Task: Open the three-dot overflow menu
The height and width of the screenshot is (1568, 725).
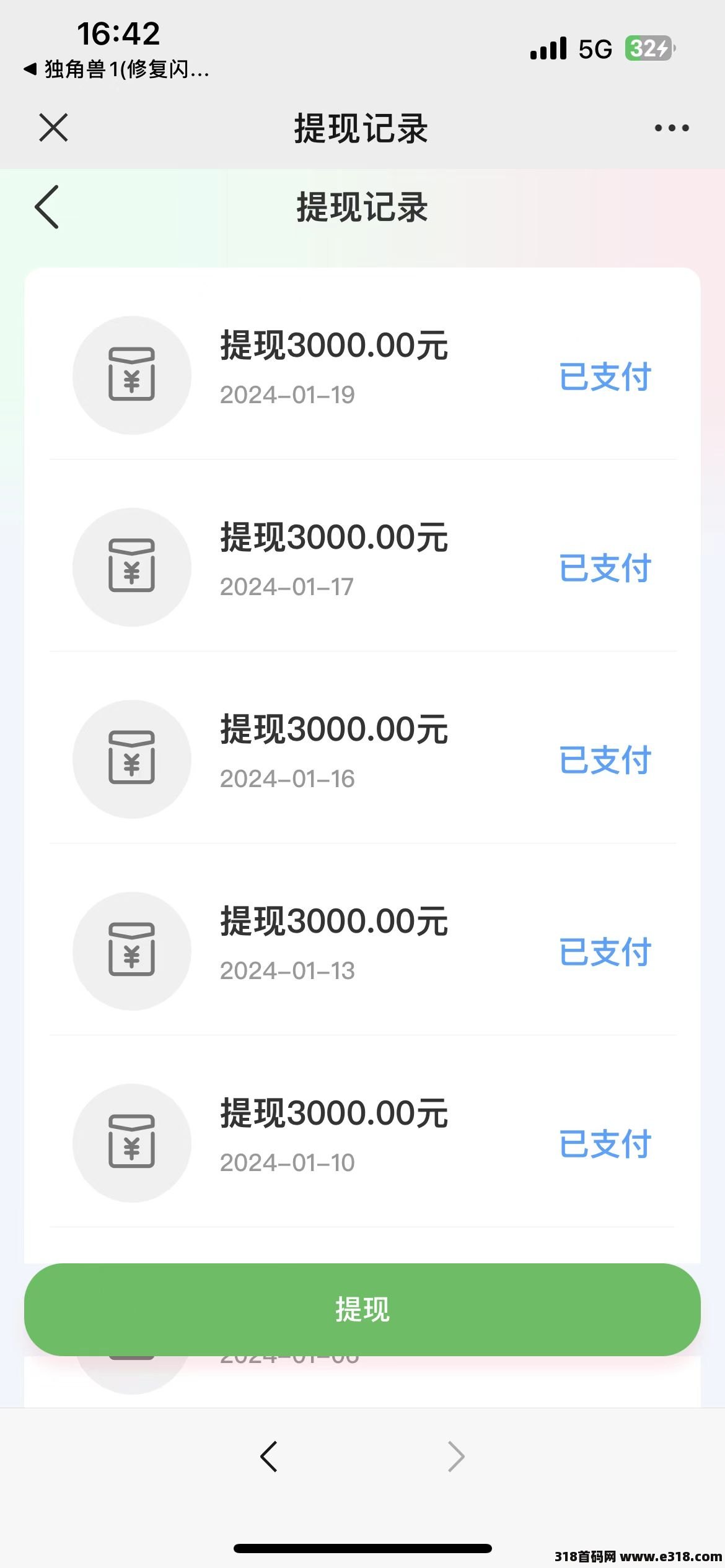Action: (672, 128)
